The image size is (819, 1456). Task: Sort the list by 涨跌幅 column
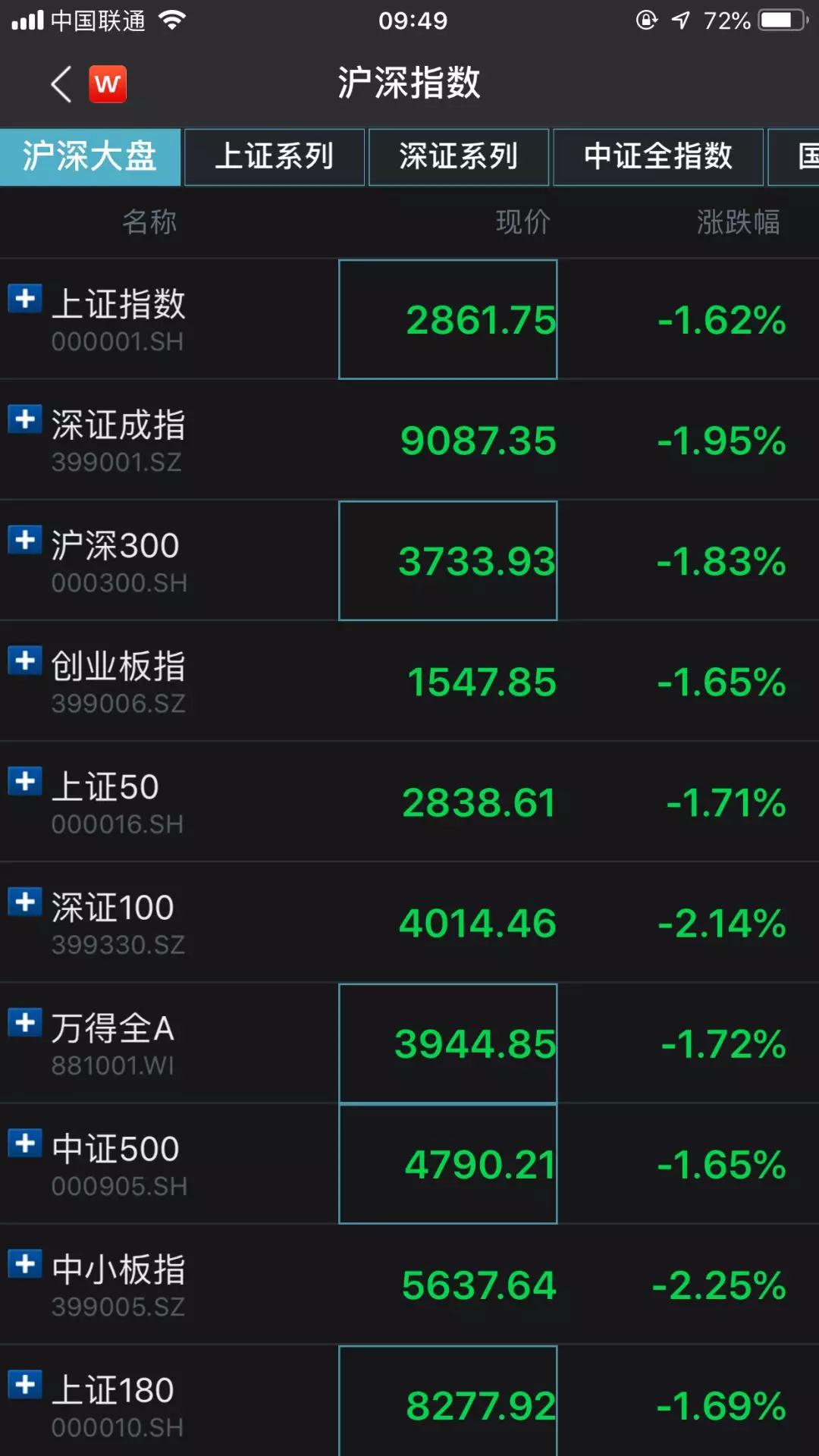click(737, 222)
